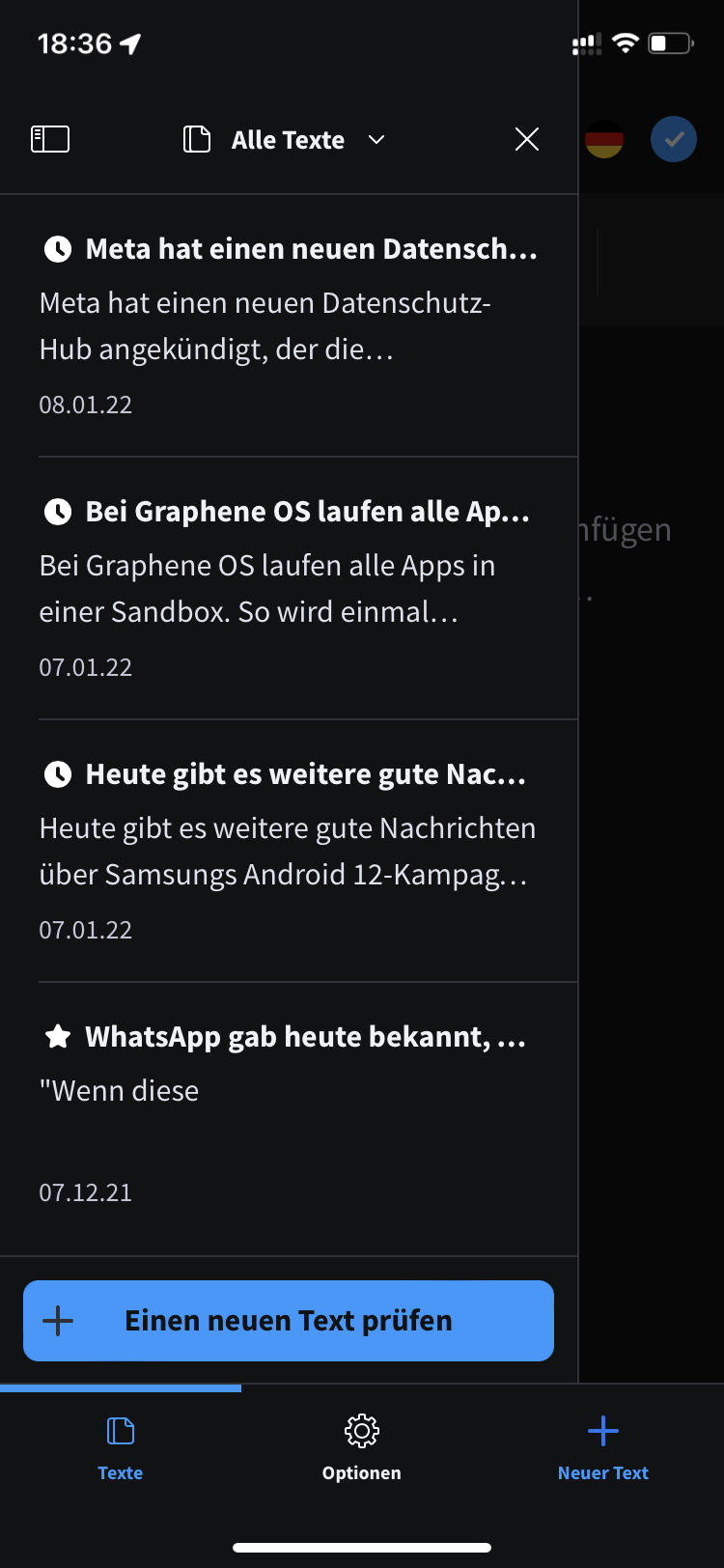Select the Neuer Text tab
724x1568 pixels.
coord(603,1447)
